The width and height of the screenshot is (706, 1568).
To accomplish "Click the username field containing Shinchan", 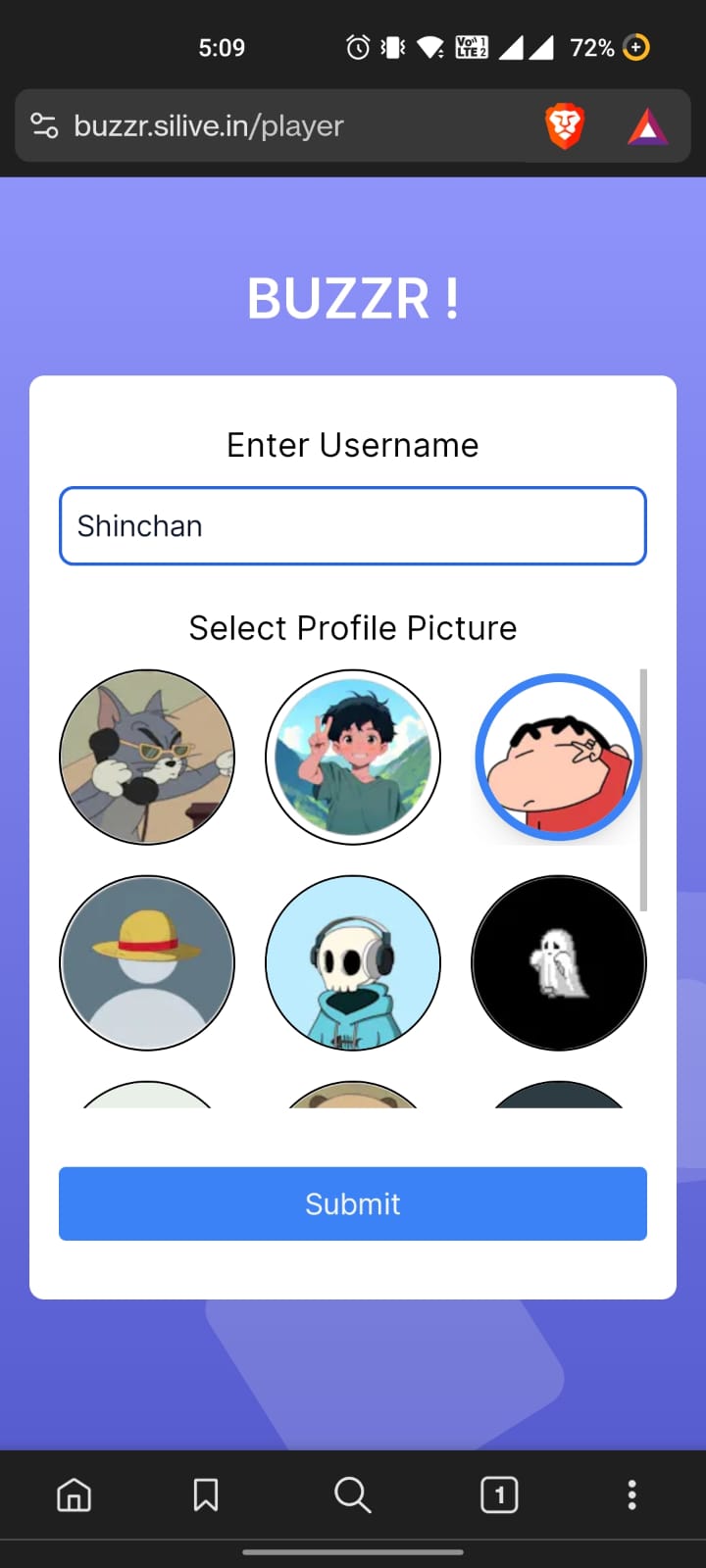I will pos(352,525).
